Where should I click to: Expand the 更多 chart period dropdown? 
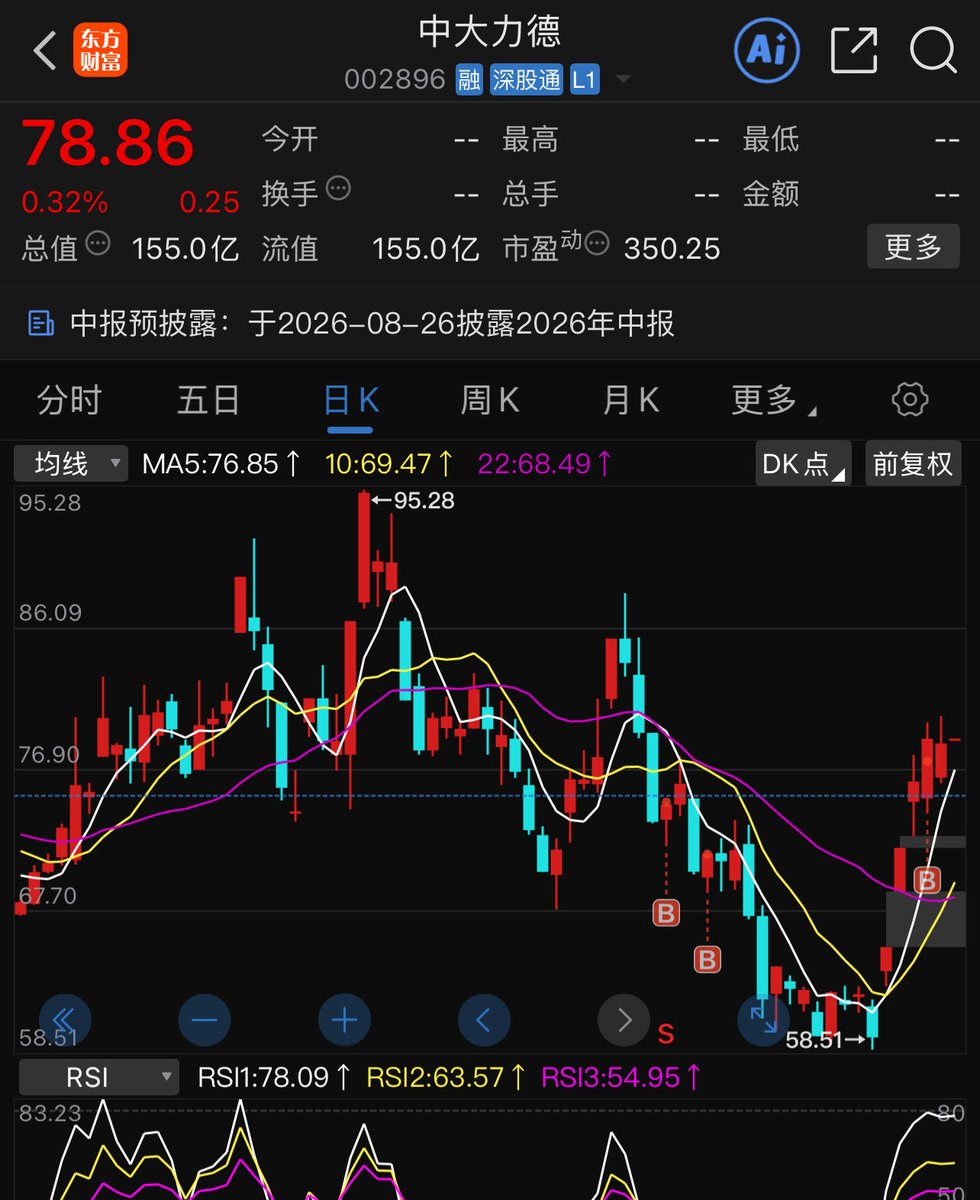(x=773, y=401)
